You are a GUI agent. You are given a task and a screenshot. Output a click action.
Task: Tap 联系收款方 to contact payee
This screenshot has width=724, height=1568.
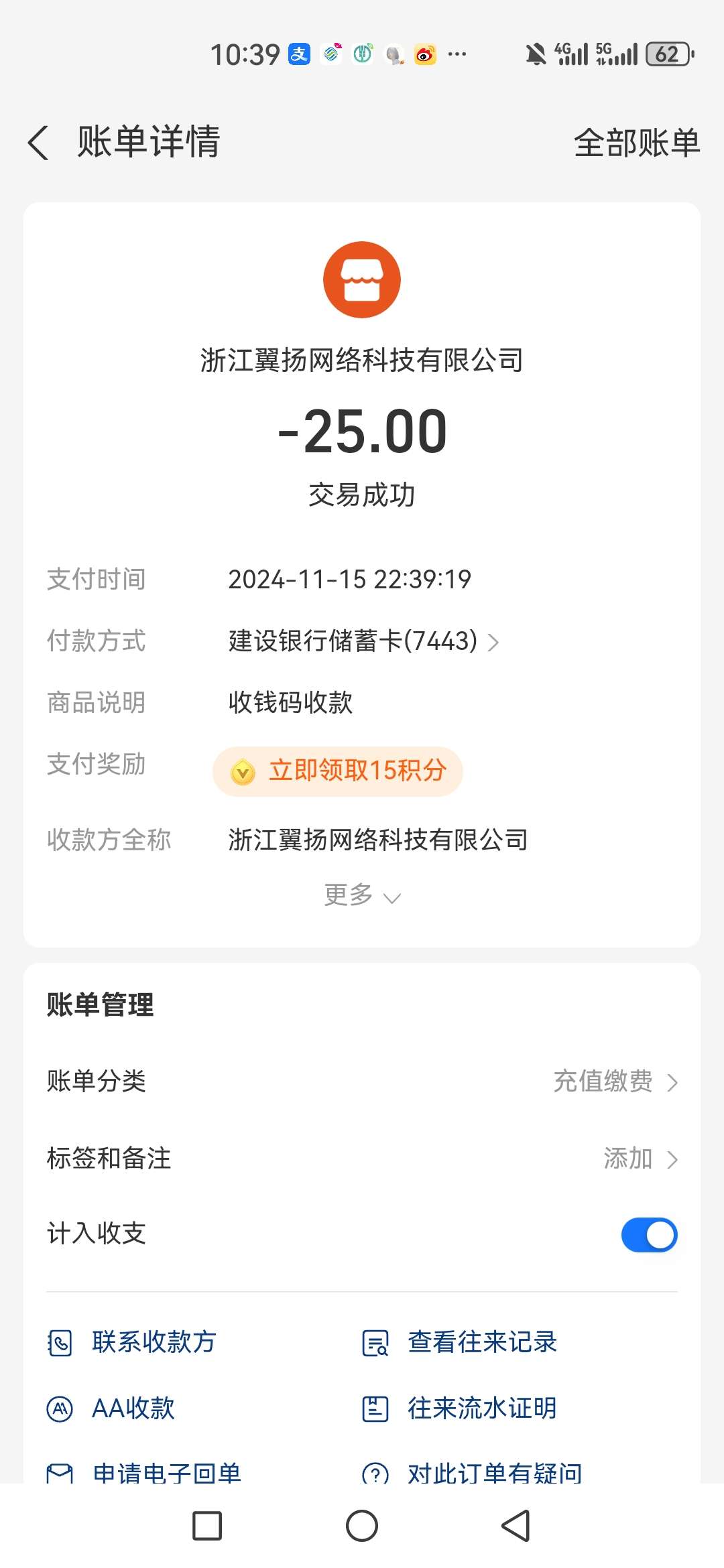[133, 1342]
